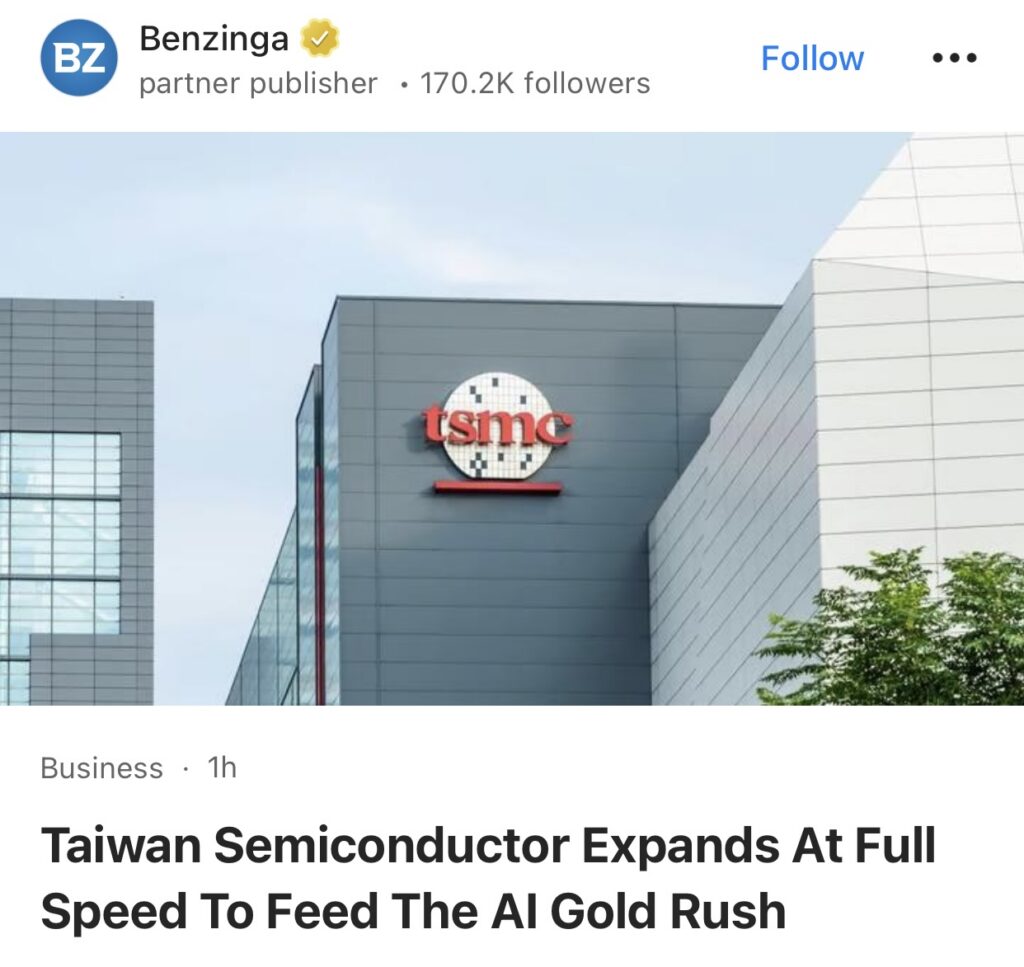Follow the Benzinga publisher
1024x967 pixels.
(x=811, y=58)
